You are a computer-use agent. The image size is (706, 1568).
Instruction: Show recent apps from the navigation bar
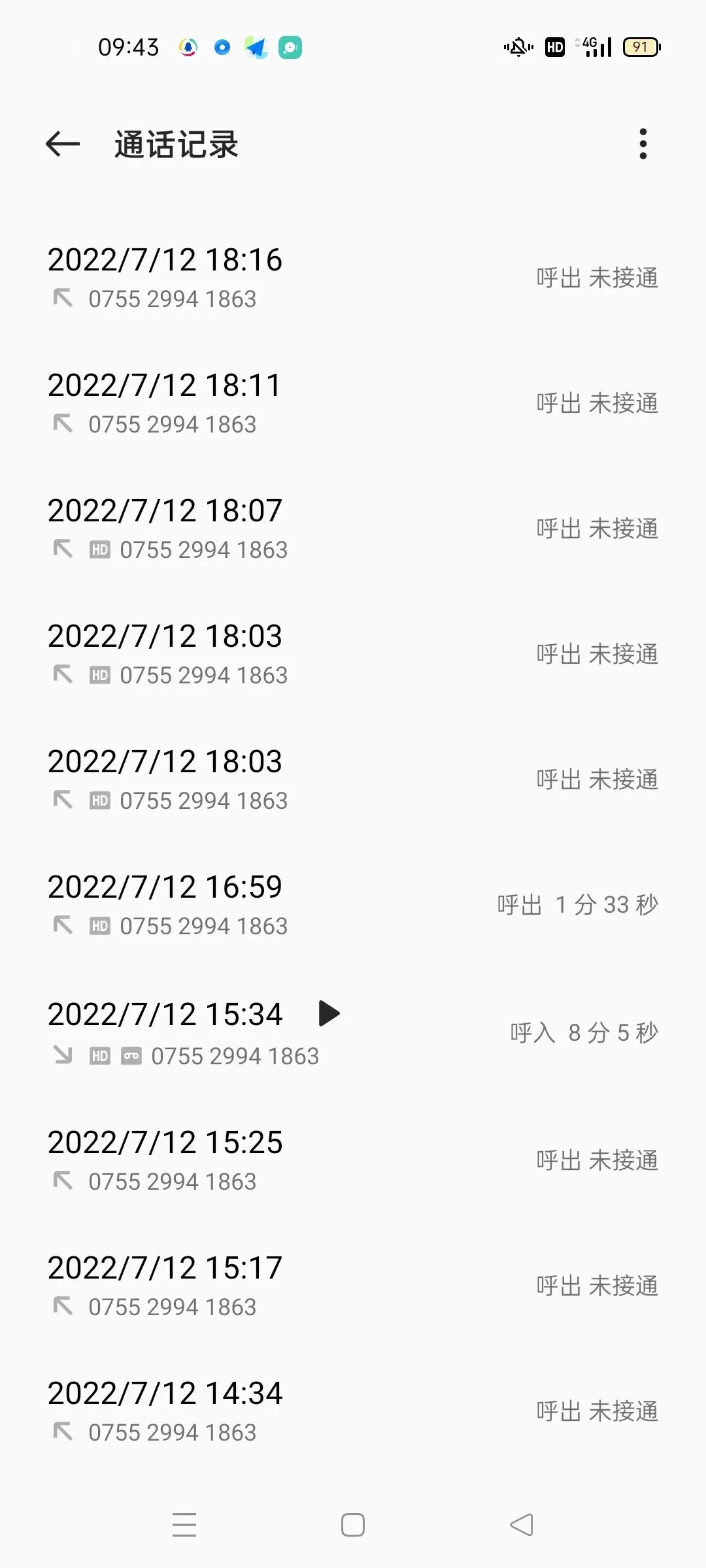point(184,1525)
